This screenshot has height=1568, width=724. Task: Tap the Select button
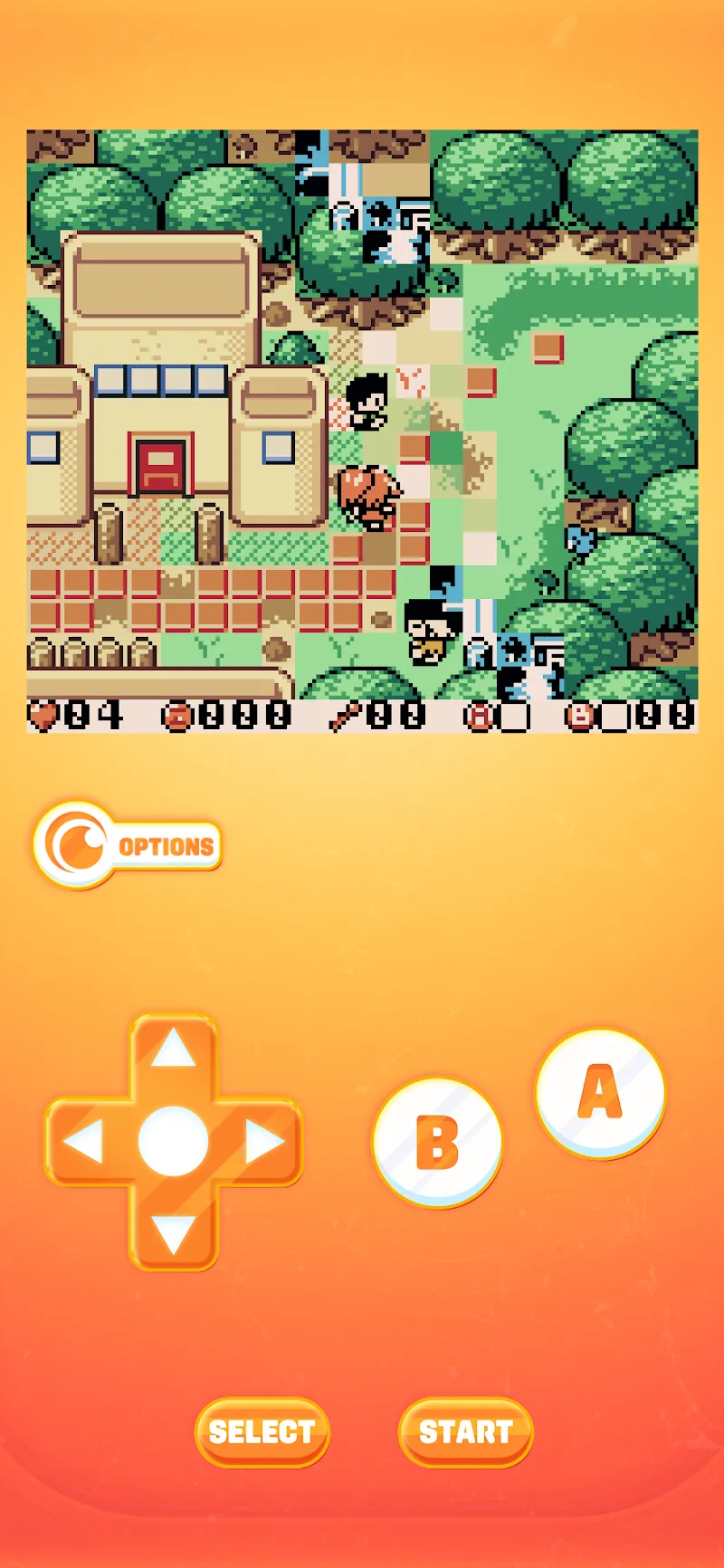coord(262,1431)
